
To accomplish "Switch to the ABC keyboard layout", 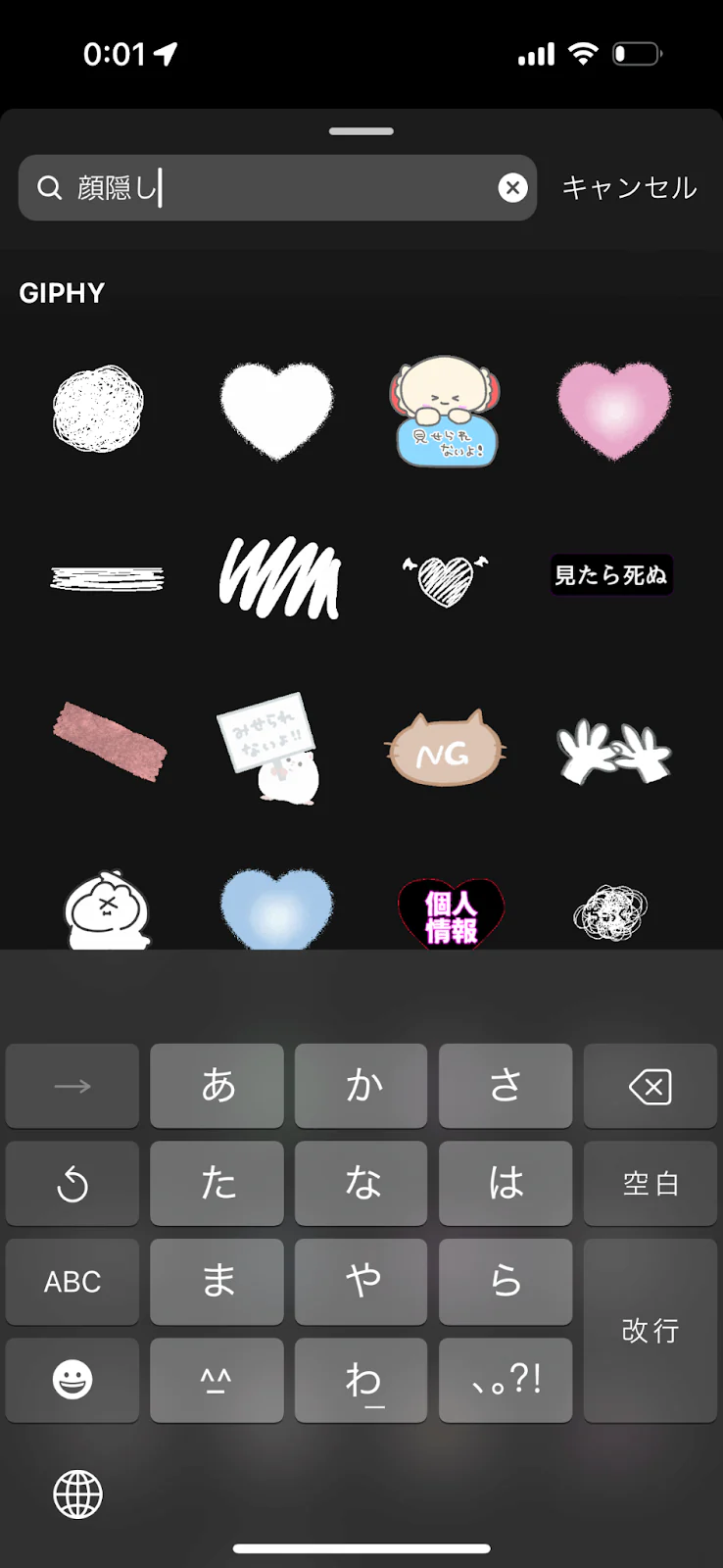I will [72, 1282].
